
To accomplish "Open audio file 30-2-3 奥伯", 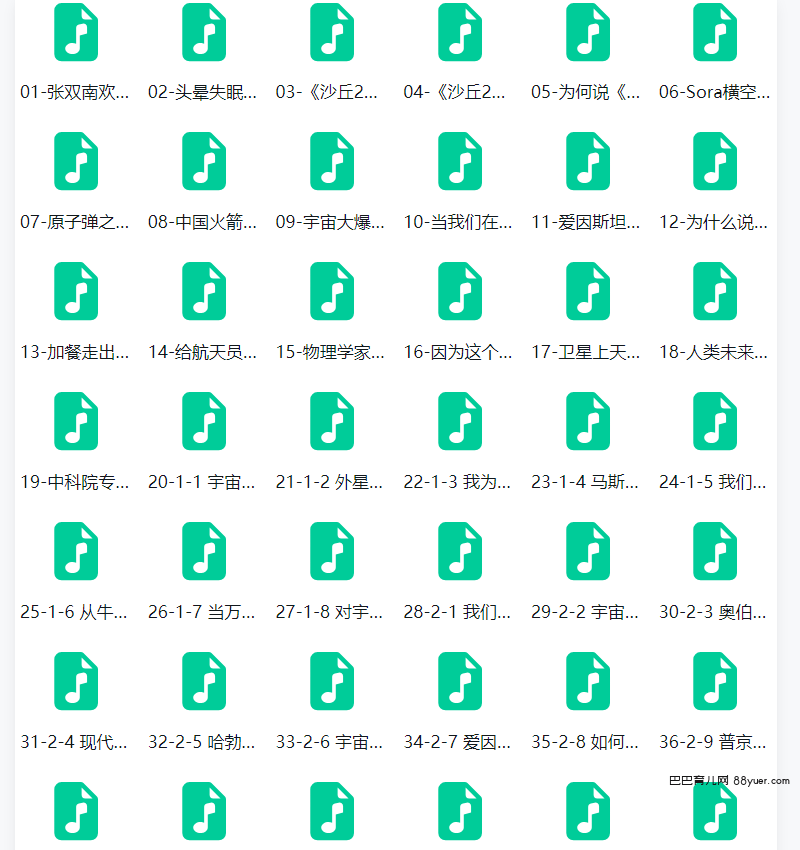I will coord(715,551).
